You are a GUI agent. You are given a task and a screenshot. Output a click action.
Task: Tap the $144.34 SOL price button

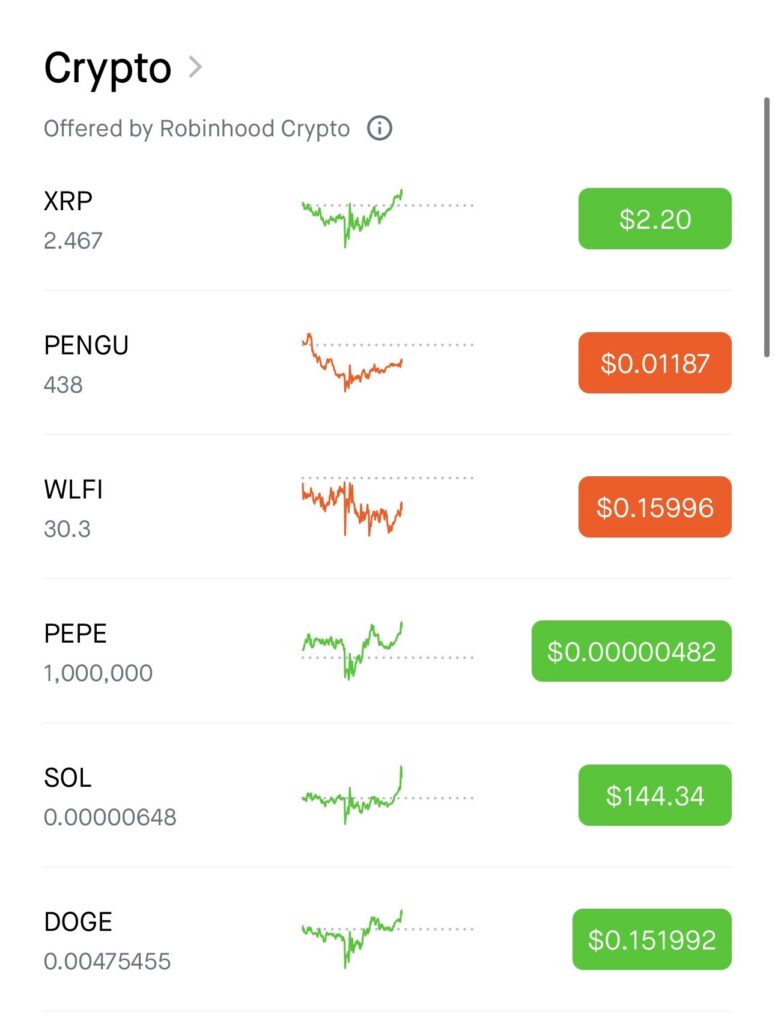click(654, 796)
